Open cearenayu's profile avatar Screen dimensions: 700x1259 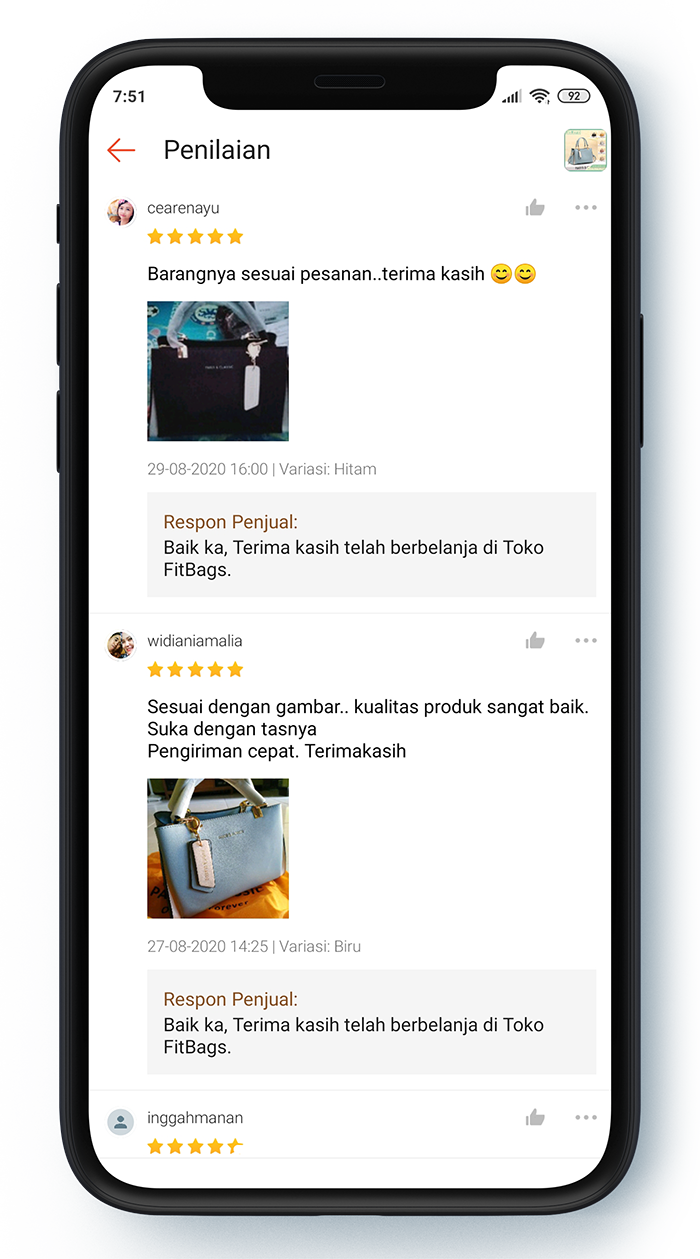[x=121, y=212]
